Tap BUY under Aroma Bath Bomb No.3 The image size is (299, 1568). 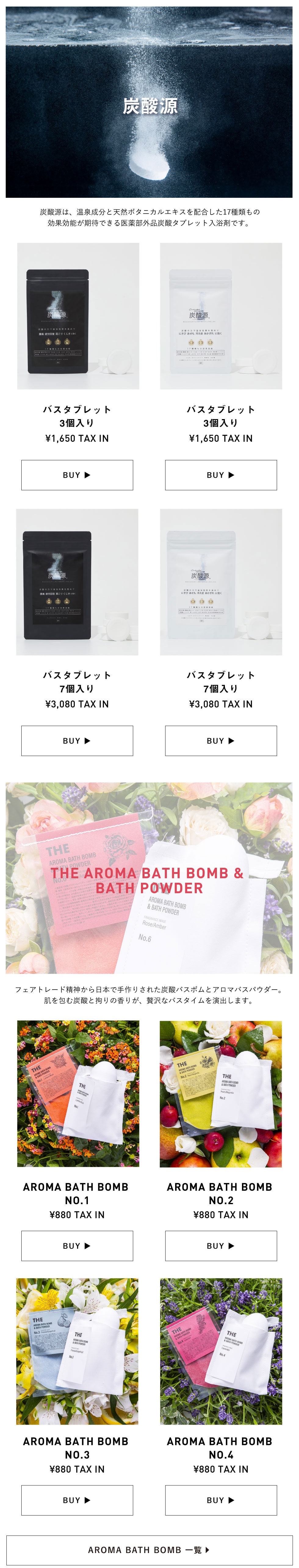[77, 1501]
